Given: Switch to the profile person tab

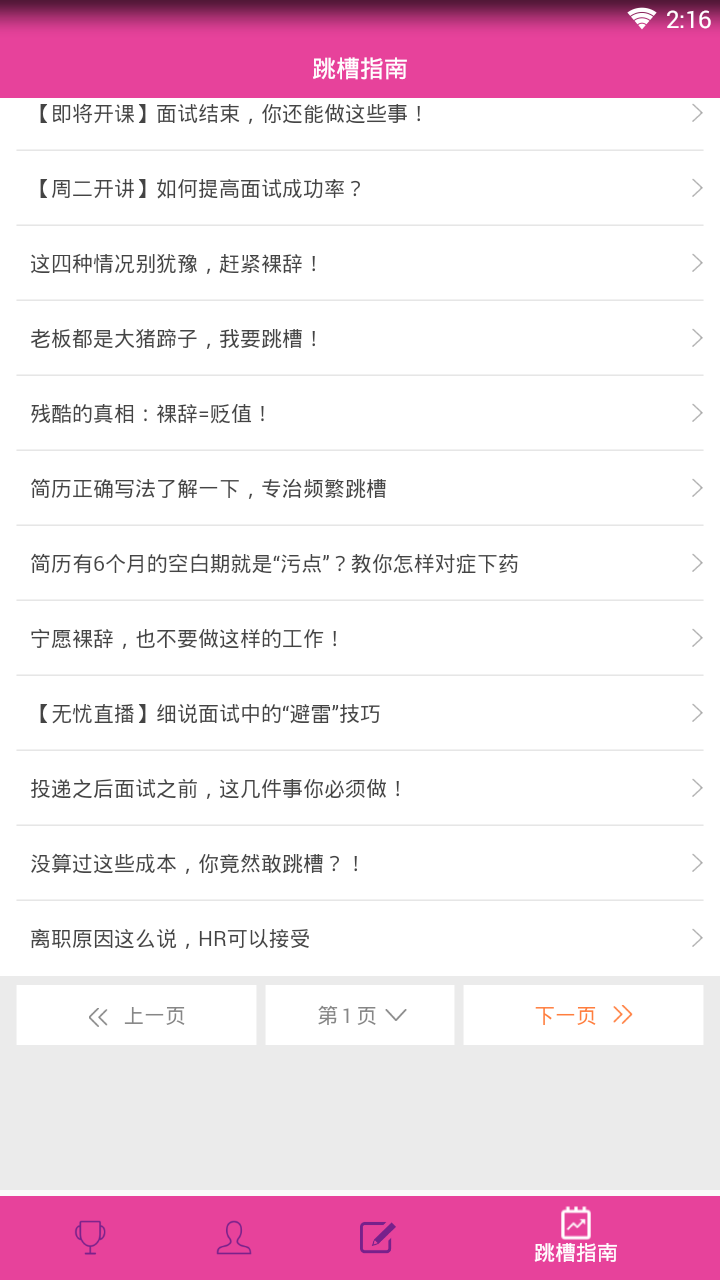Looking at the screenshot, I should [234, 1238].
